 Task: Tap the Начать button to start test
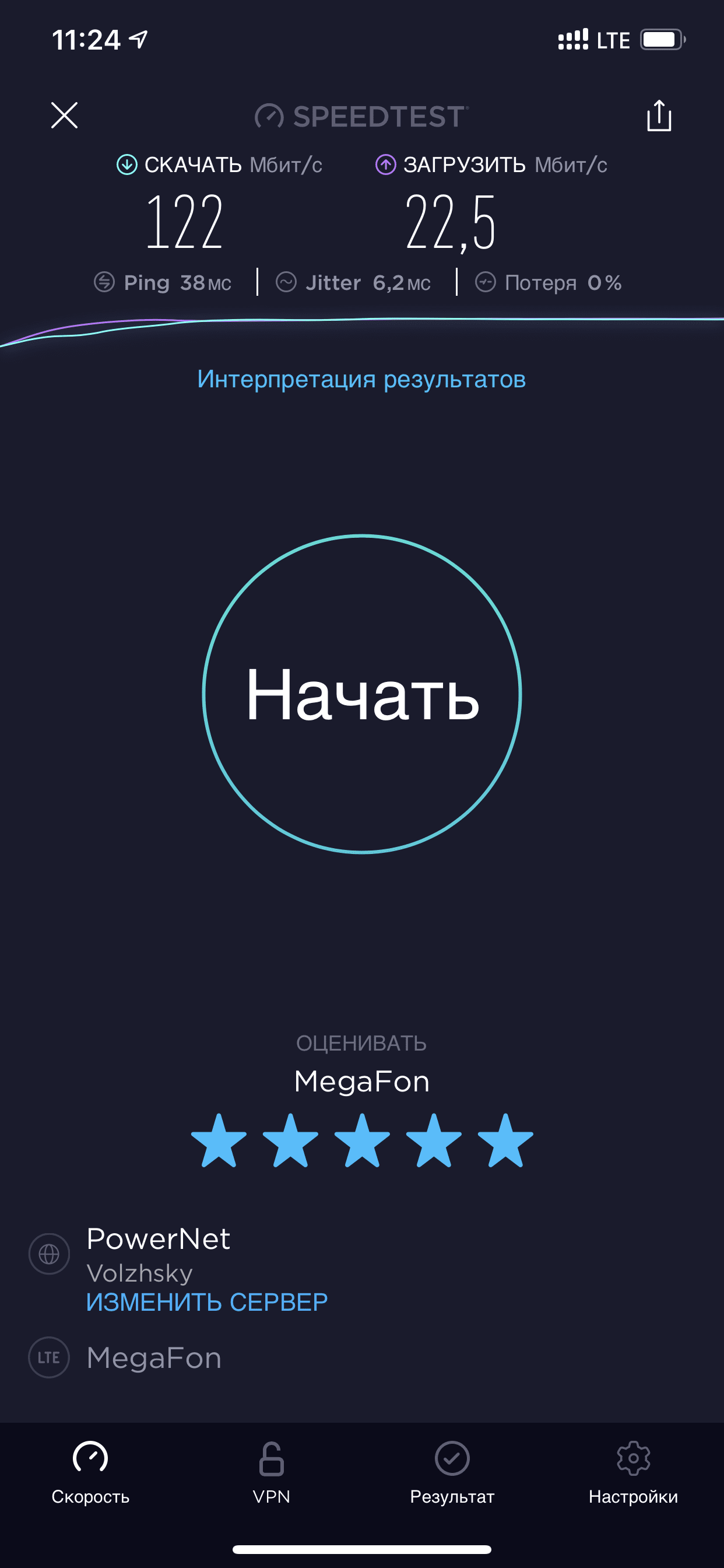click(362, 694)
